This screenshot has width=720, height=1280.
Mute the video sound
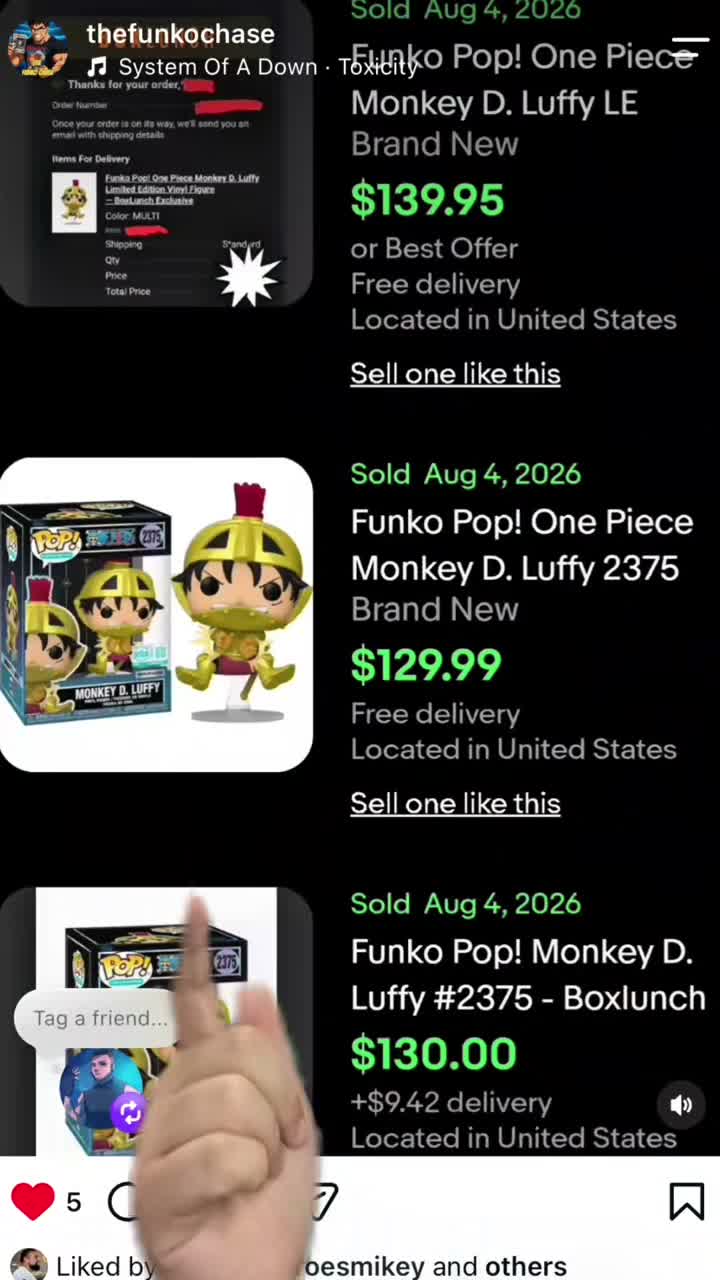(681, 1105)
